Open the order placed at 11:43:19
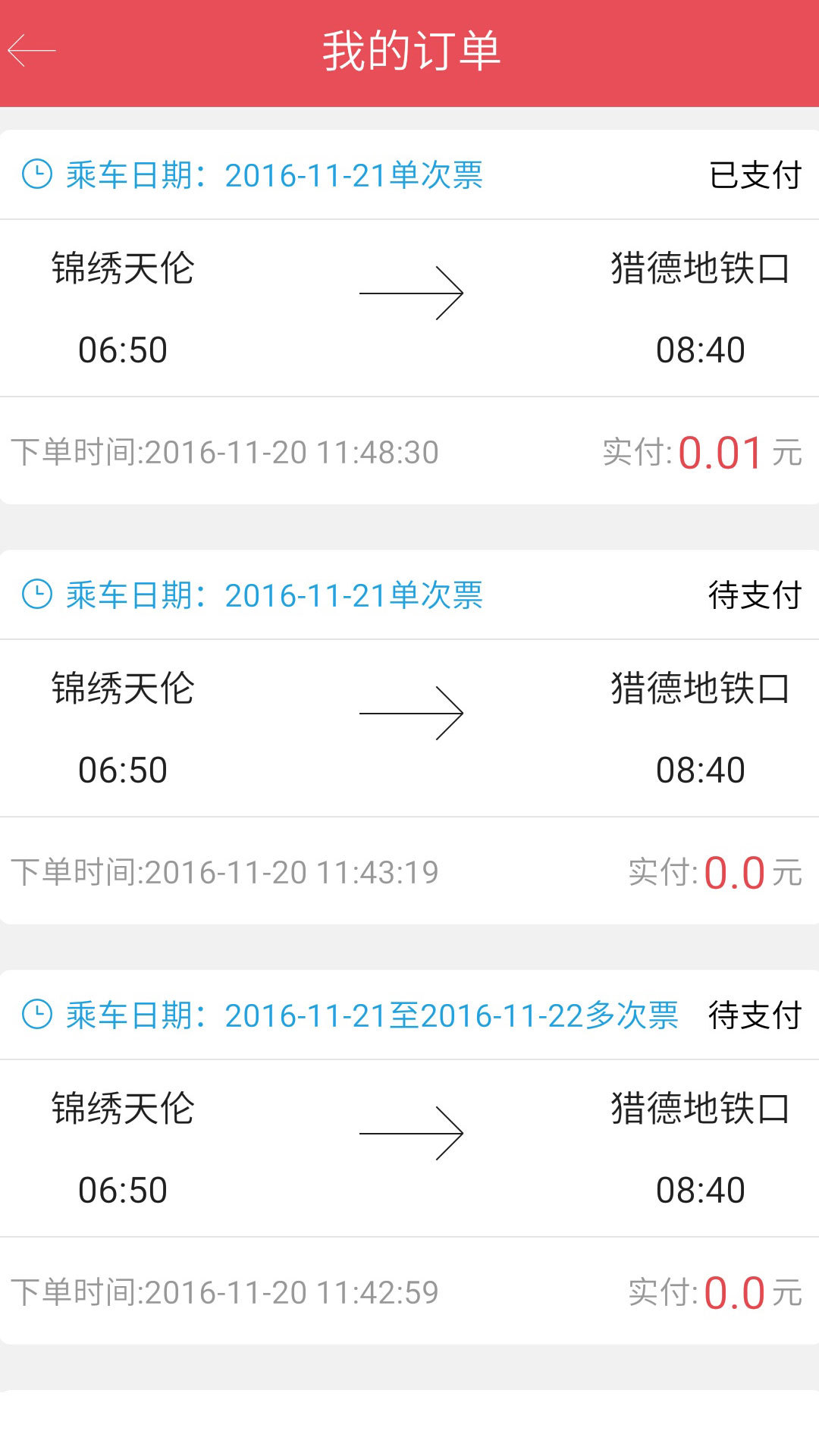Image resolution: width=819 pixels, height=1456 pixels. coord(409,737)
